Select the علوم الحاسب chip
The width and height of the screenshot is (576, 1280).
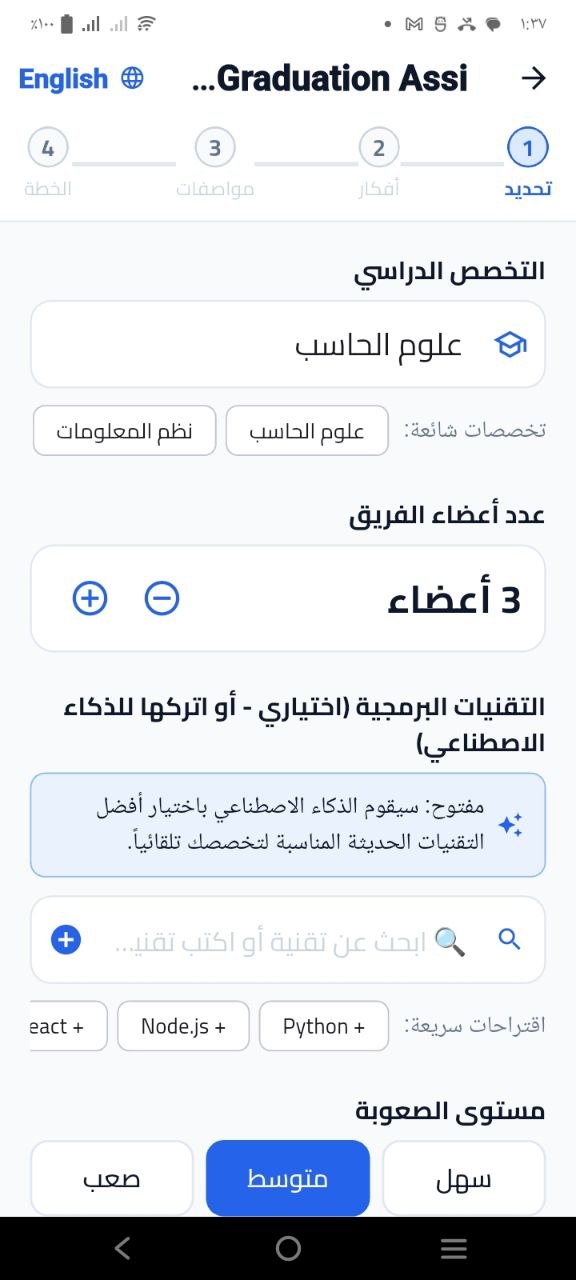[x=307, y=431]
